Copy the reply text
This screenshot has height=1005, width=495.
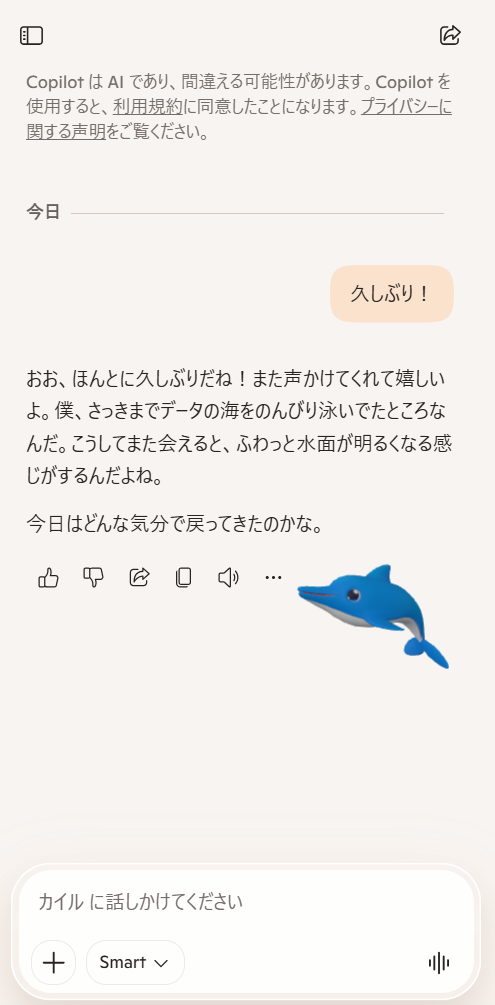pyautogui.click(x=183, y=577)
